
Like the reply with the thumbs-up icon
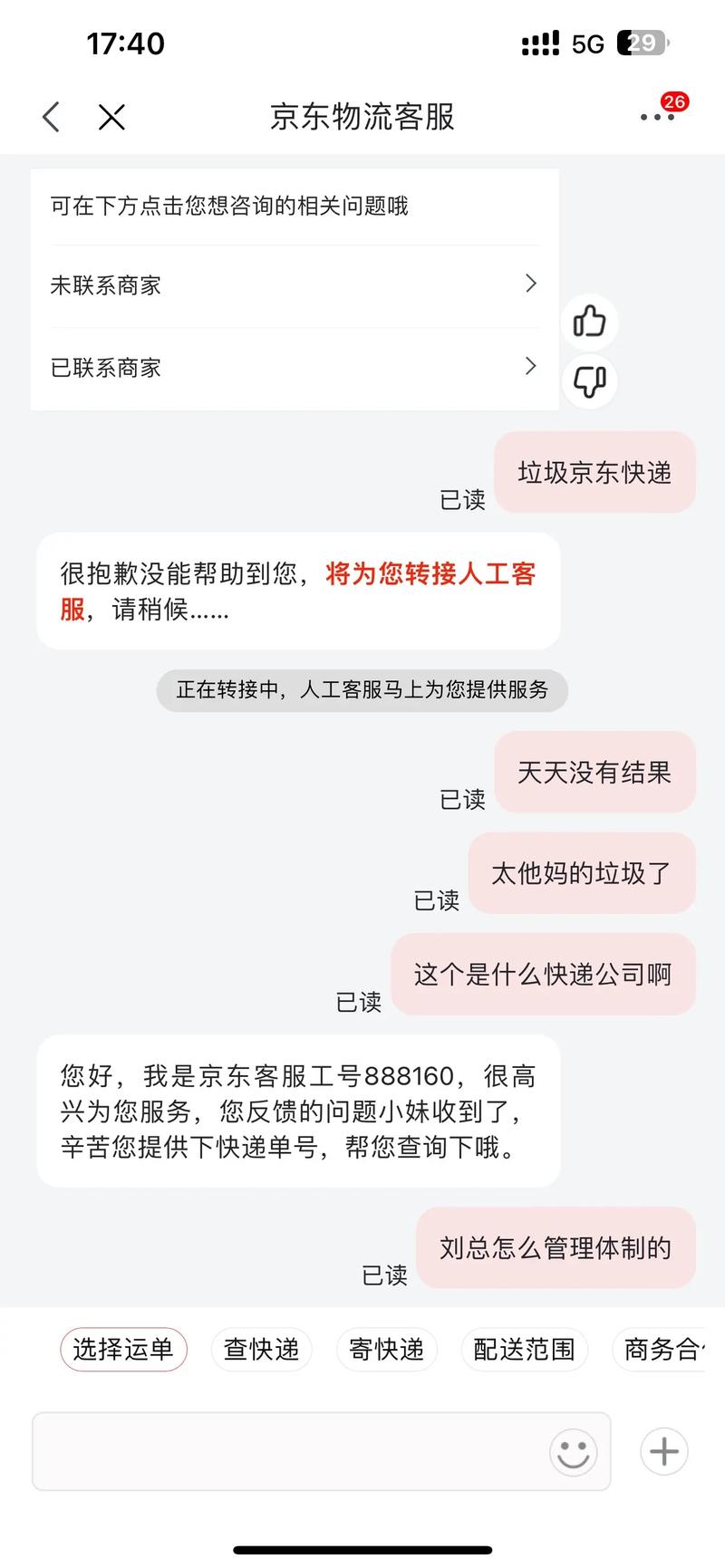[x=589, y=322]
